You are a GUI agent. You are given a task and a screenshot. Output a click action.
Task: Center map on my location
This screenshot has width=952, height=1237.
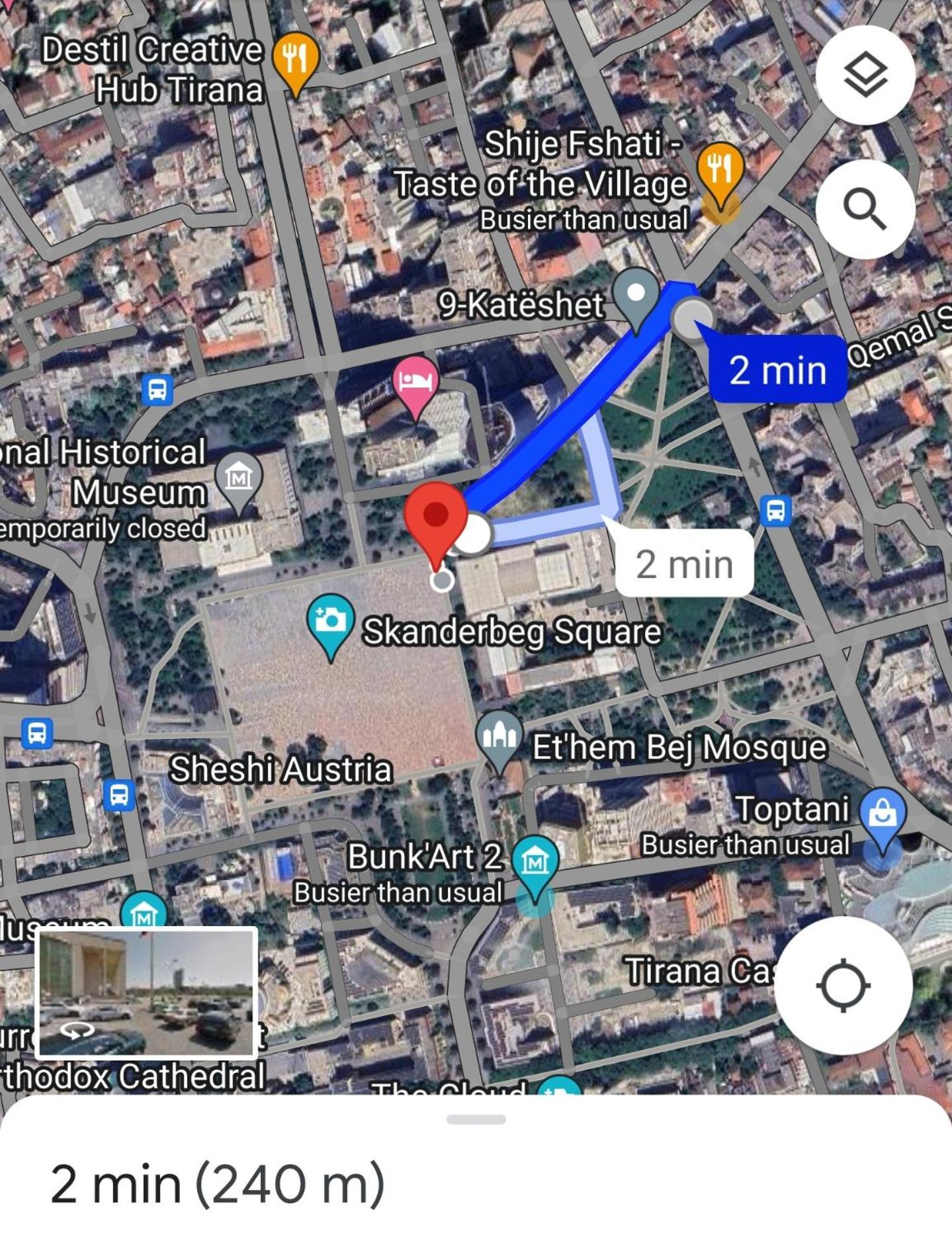[843, 985]
